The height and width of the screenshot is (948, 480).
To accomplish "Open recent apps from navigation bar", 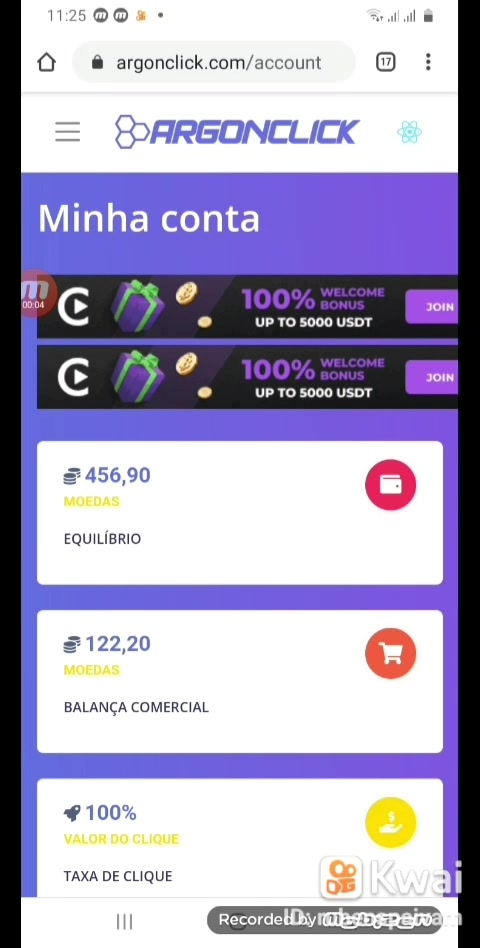I will point(124,921).
